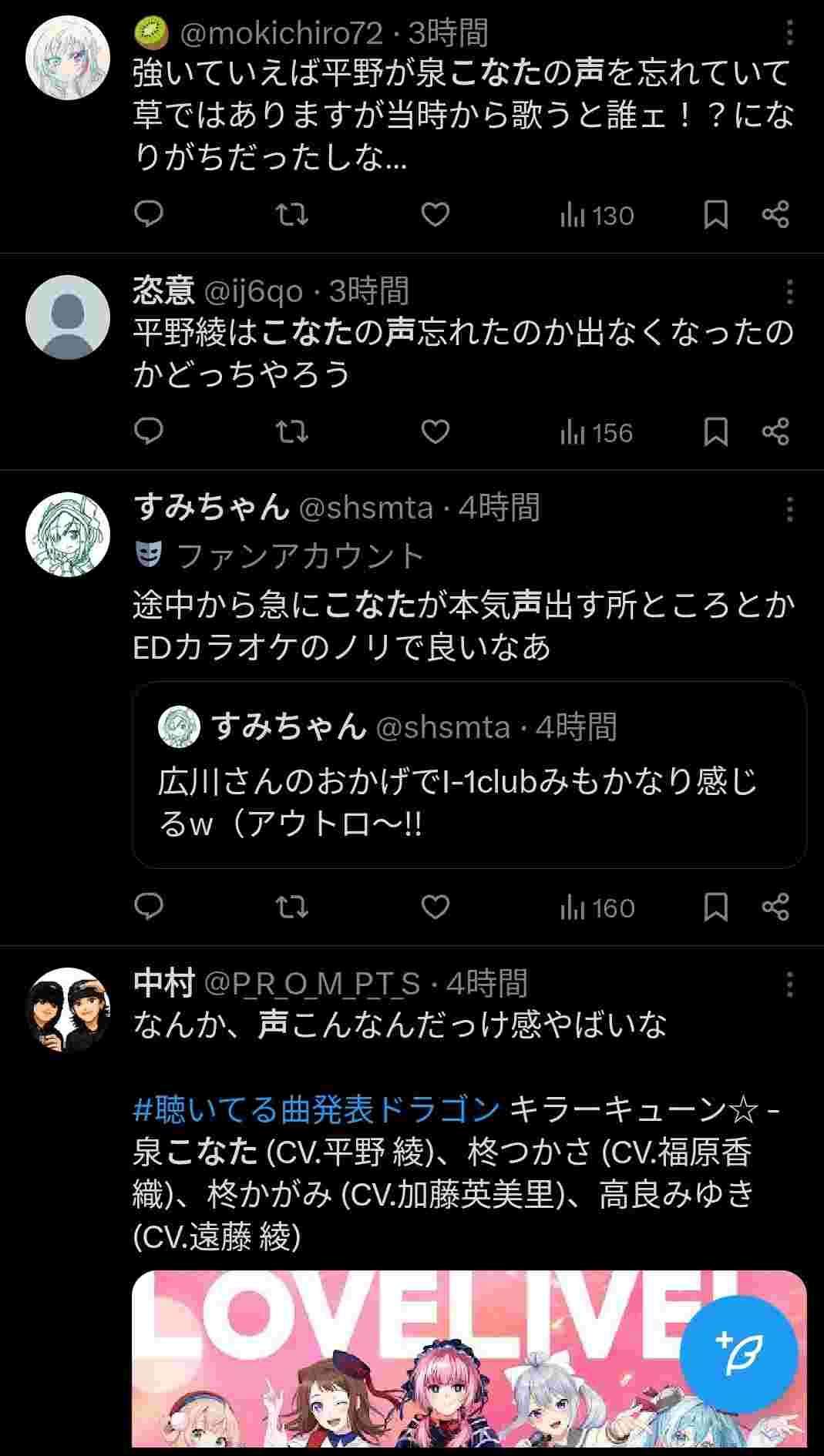Open overflow menu on @shsmta's tweet
Image resolution: width=824 pixels, height=1456 pixels.
point(789,508)
